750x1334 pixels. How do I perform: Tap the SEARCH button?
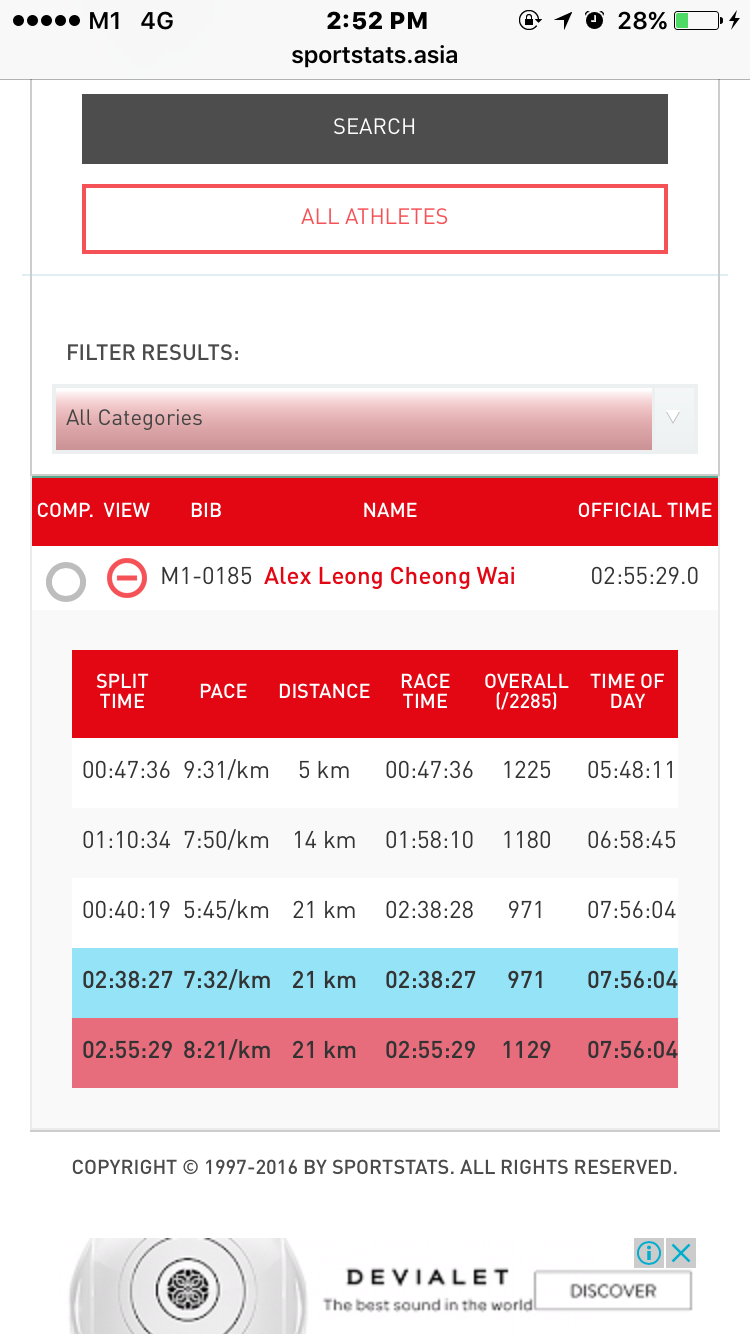(x=374, y=128)
